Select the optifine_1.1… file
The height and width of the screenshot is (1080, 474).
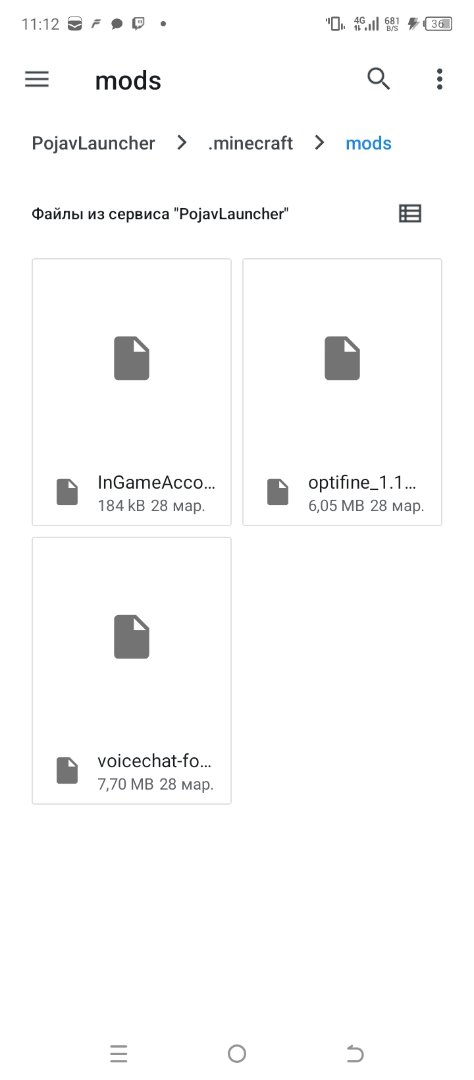[342, 392]
